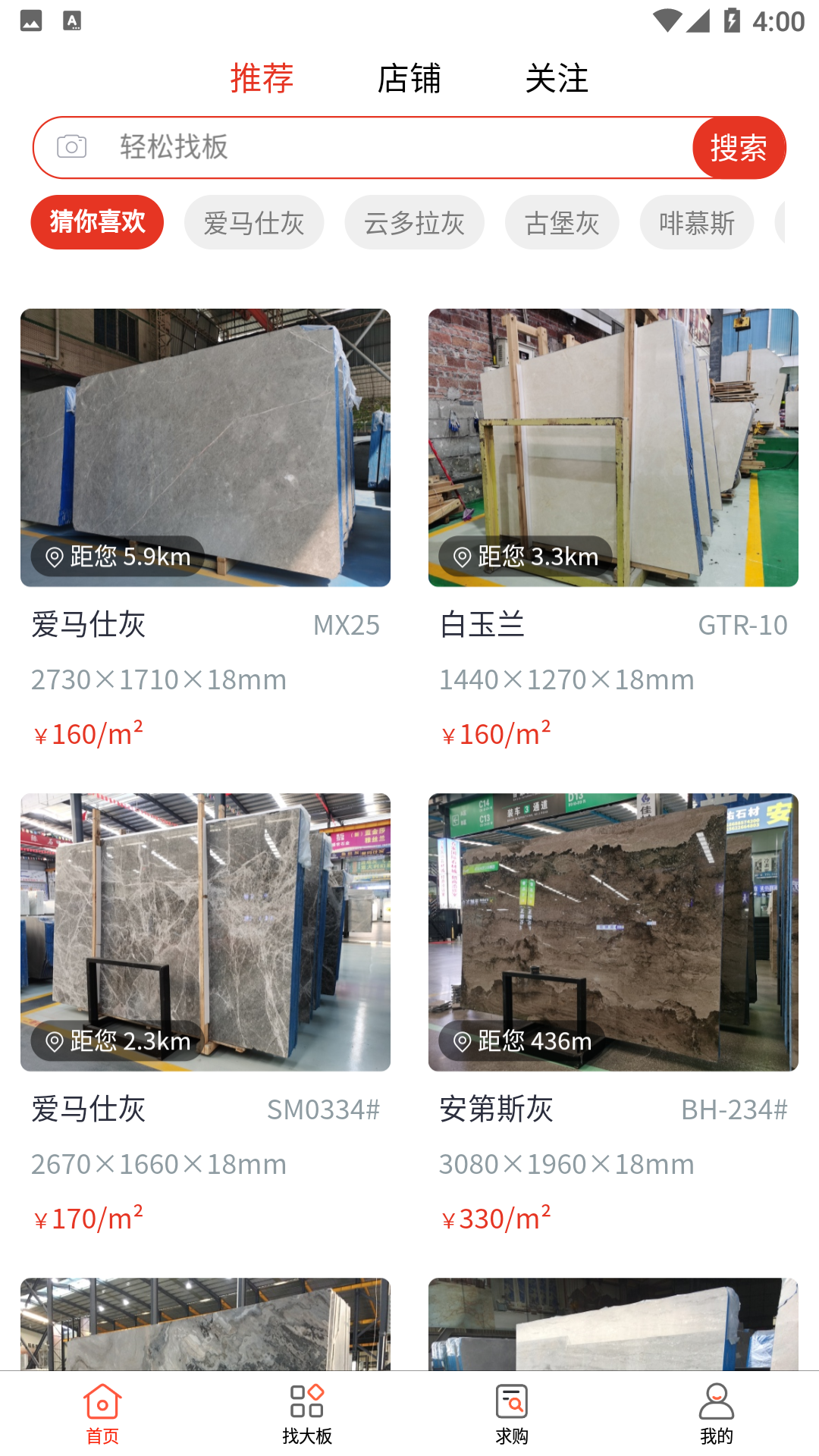The width and height of the screenshot is (819, 1456).
Task: Open camera image search icon in search bar
Action: 72,146
